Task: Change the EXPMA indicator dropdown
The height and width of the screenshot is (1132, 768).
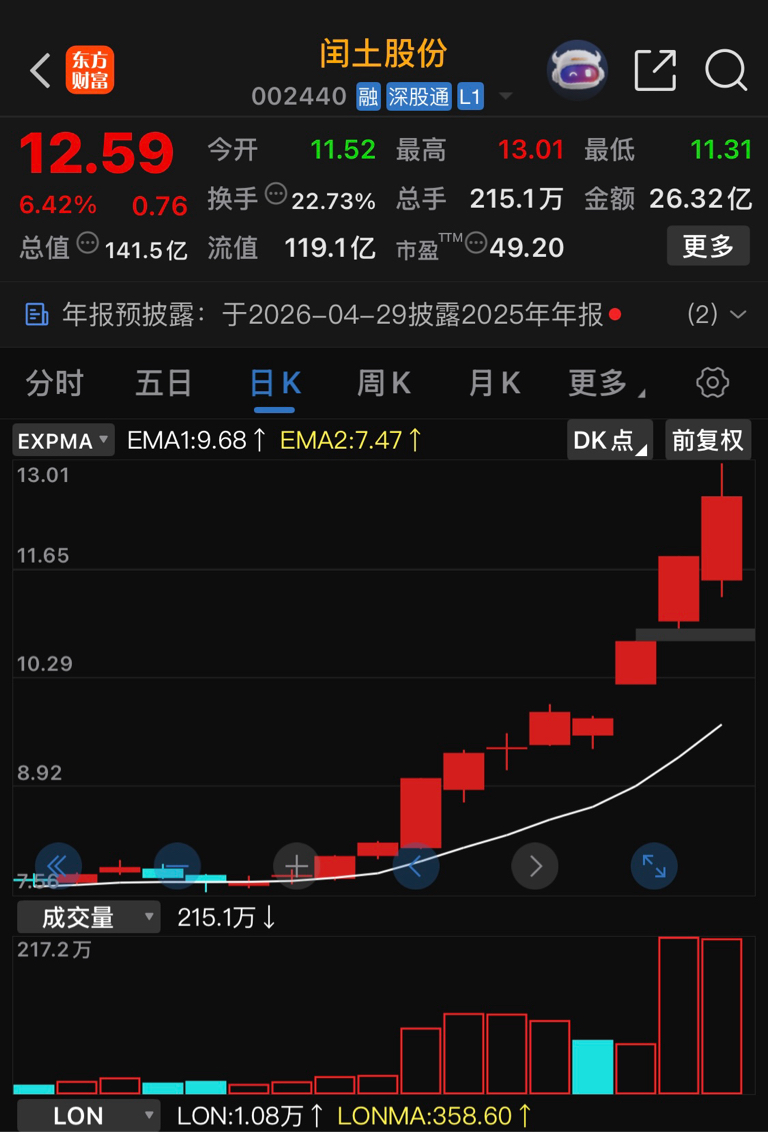Action: click(x=63, y=441)
